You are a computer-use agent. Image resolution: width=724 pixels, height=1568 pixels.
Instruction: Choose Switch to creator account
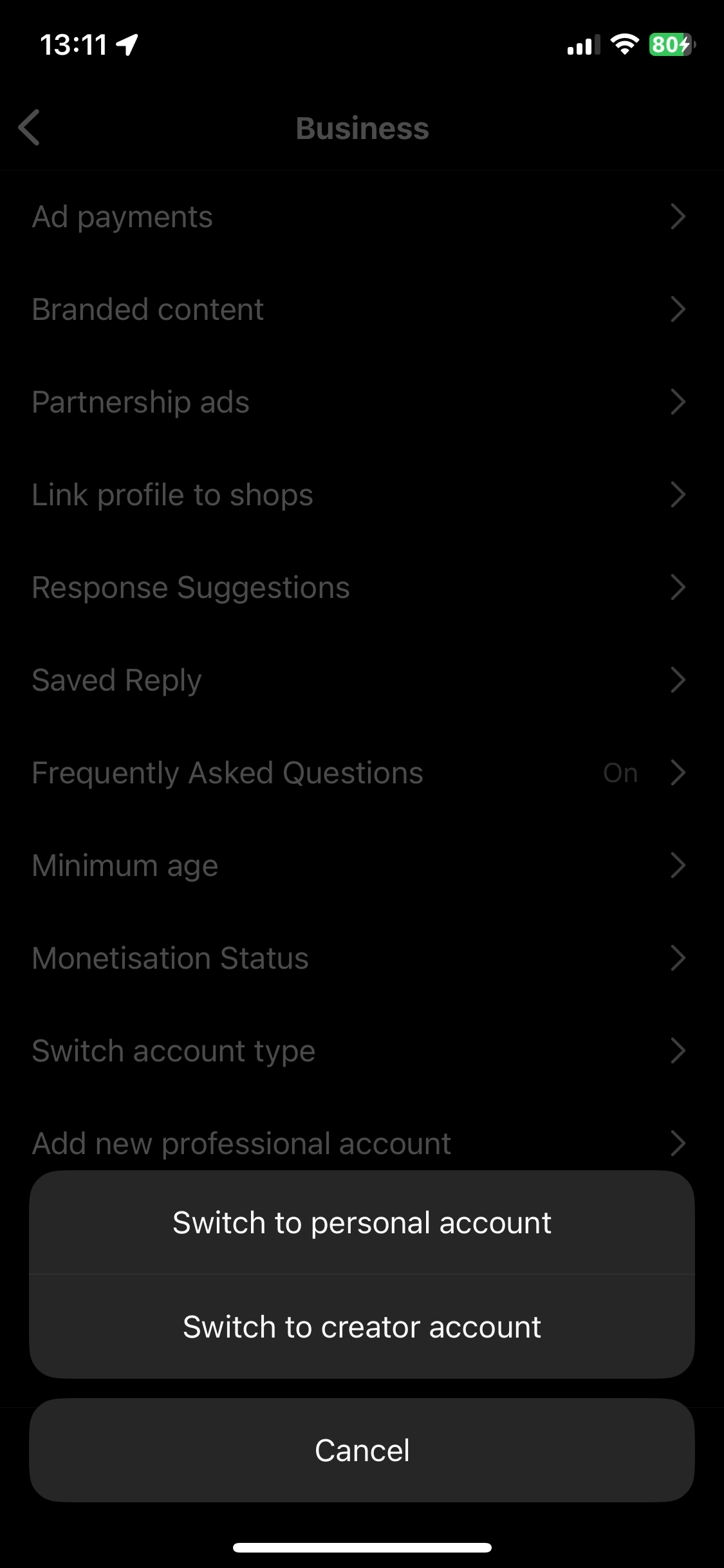(x=362, y=1327)
